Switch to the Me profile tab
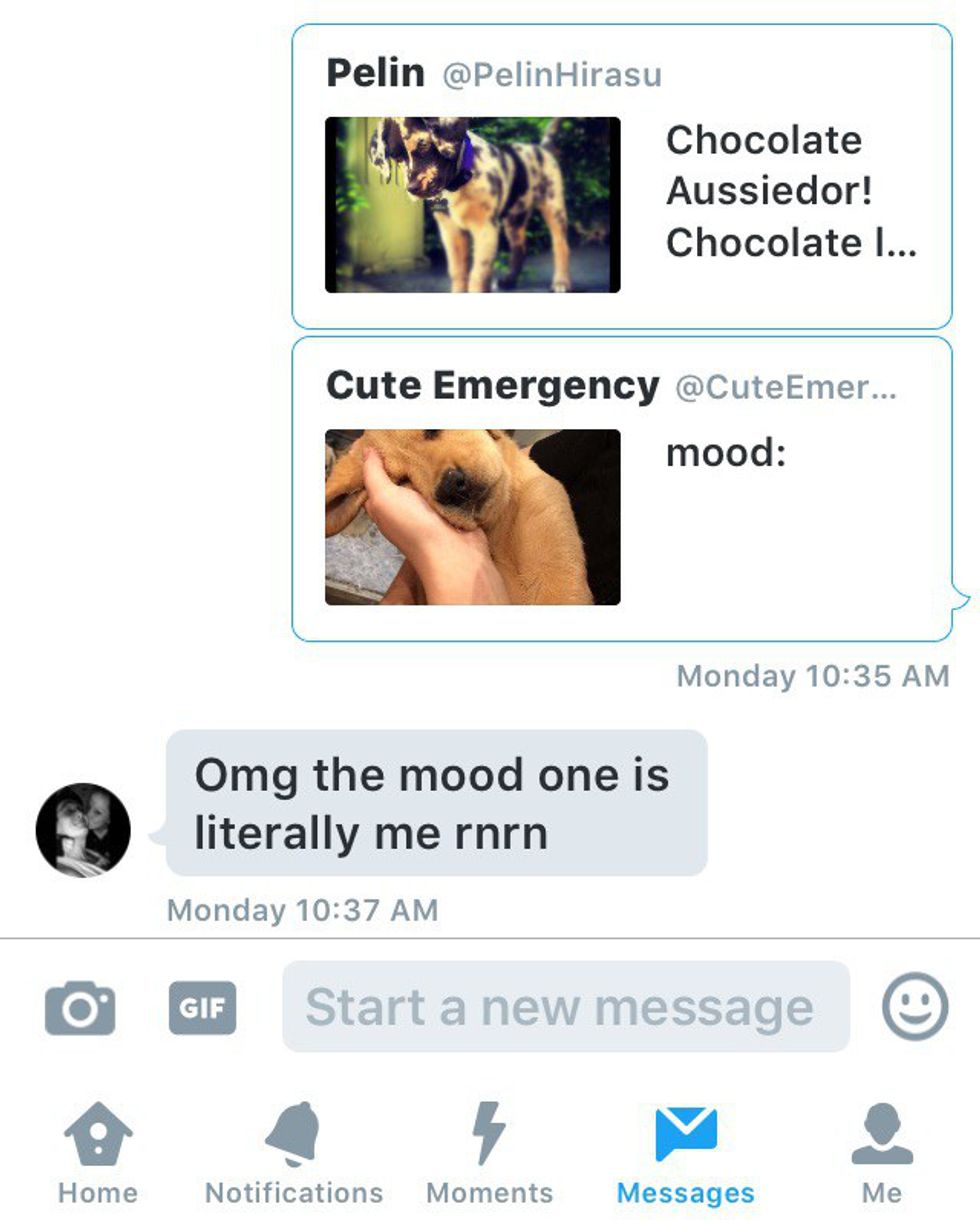Image resolution: width=980 pixels, height=1220 pixels. pyautogui.click(x=881, y=1152)
